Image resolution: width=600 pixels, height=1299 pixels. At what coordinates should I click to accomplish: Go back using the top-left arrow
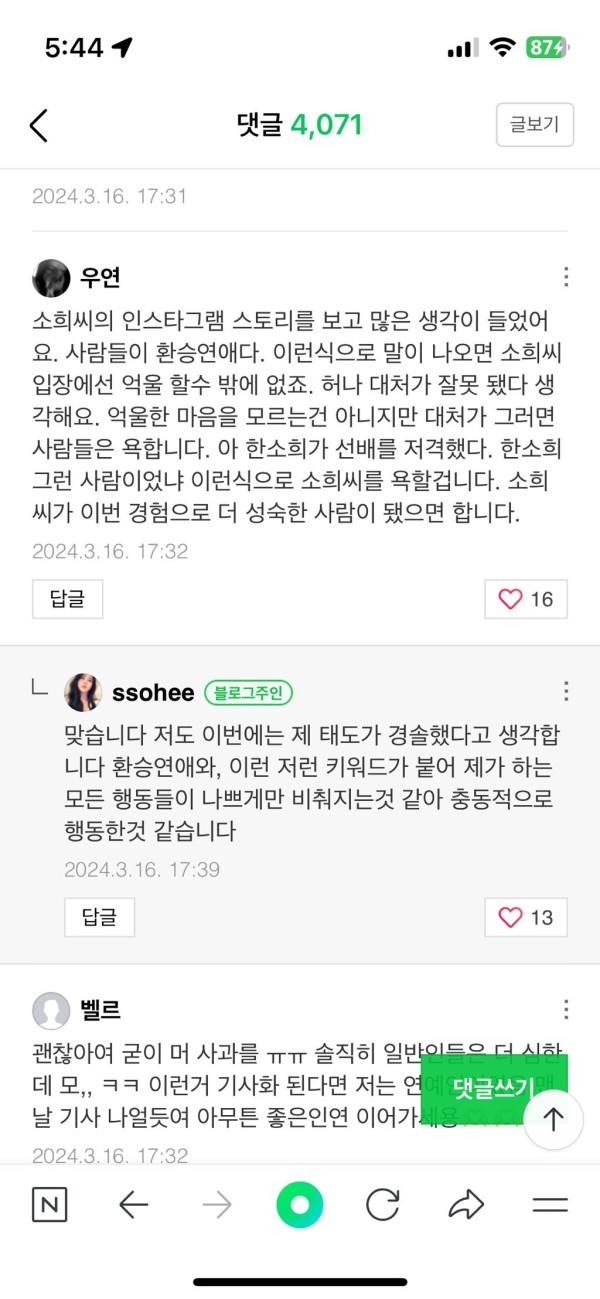tap(39, 125)
